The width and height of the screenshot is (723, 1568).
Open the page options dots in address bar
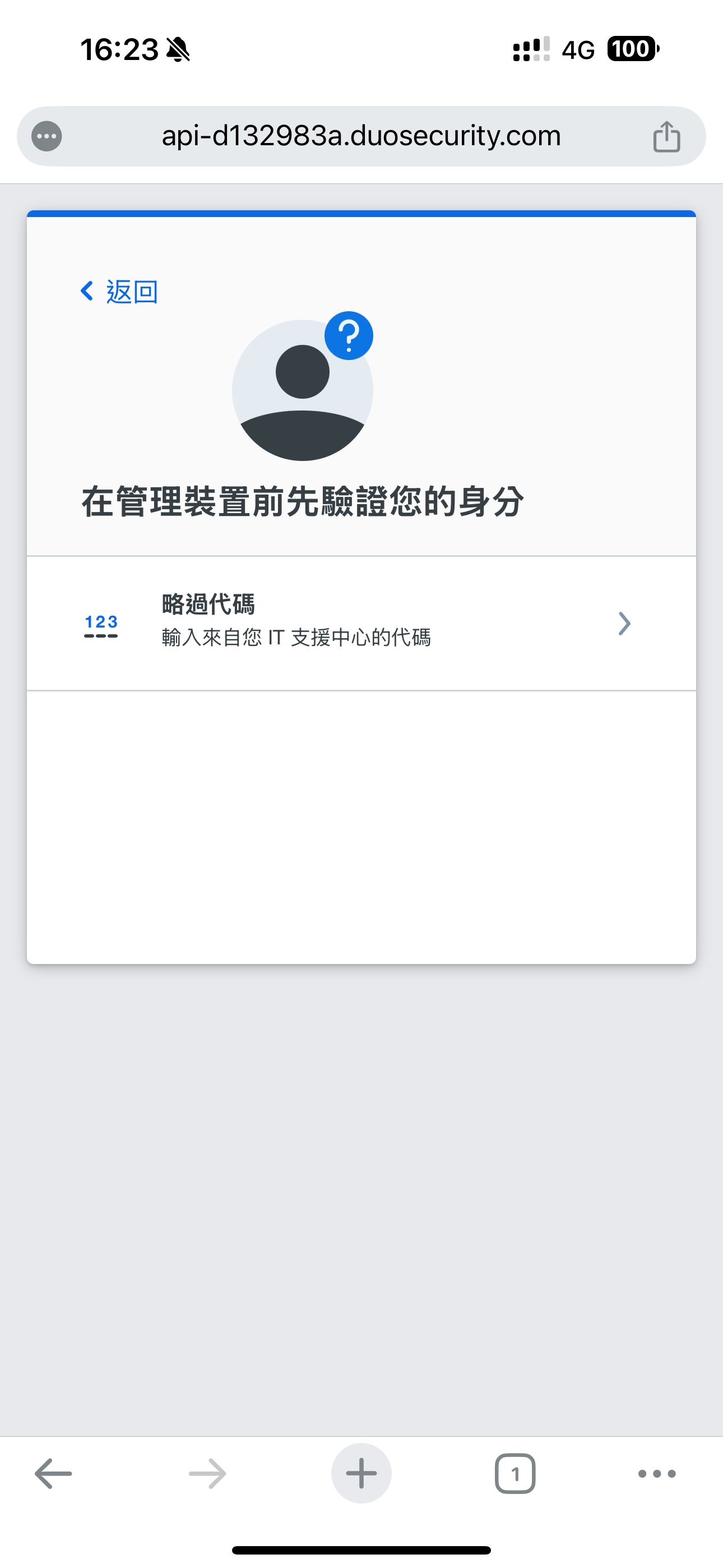point(47,136)
